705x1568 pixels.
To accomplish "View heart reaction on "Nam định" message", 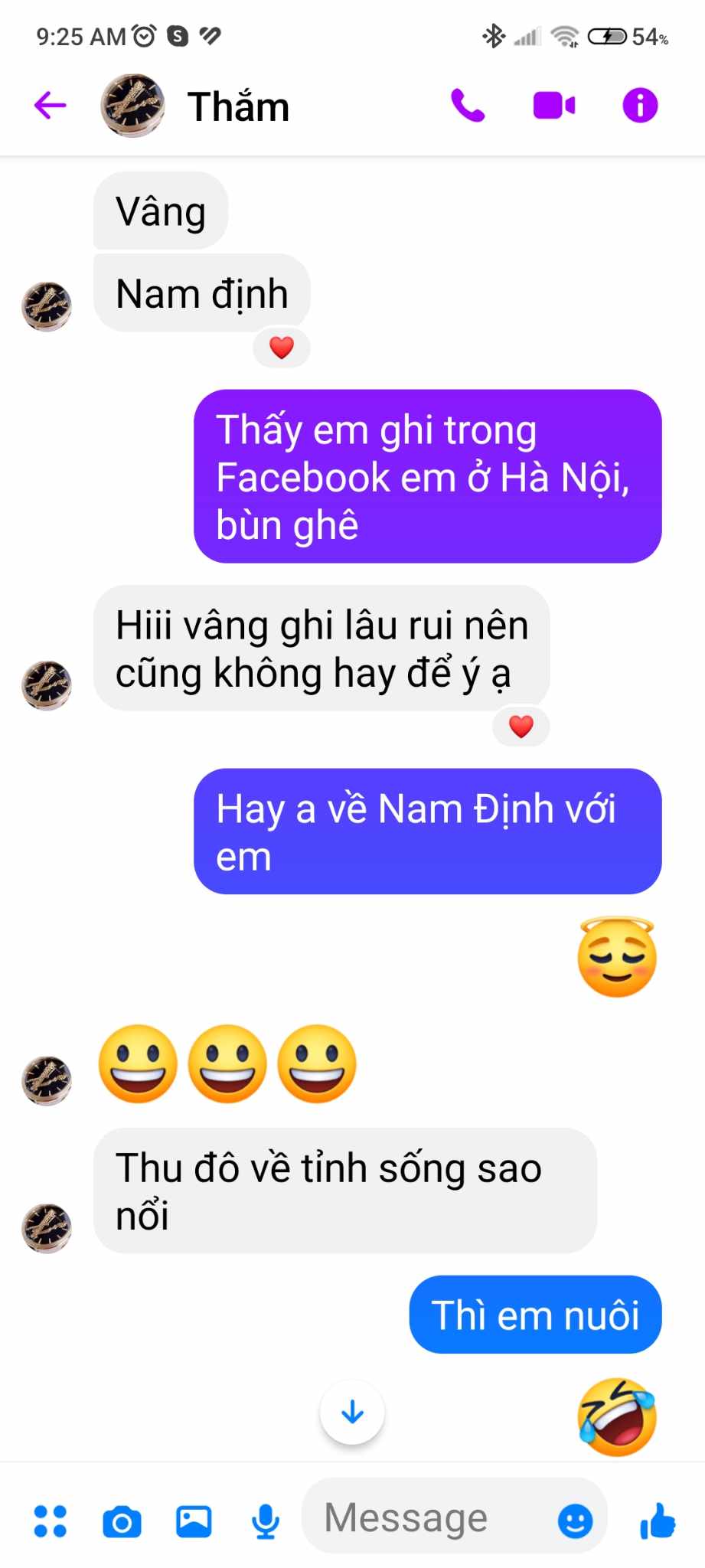I will click(282, 348).
